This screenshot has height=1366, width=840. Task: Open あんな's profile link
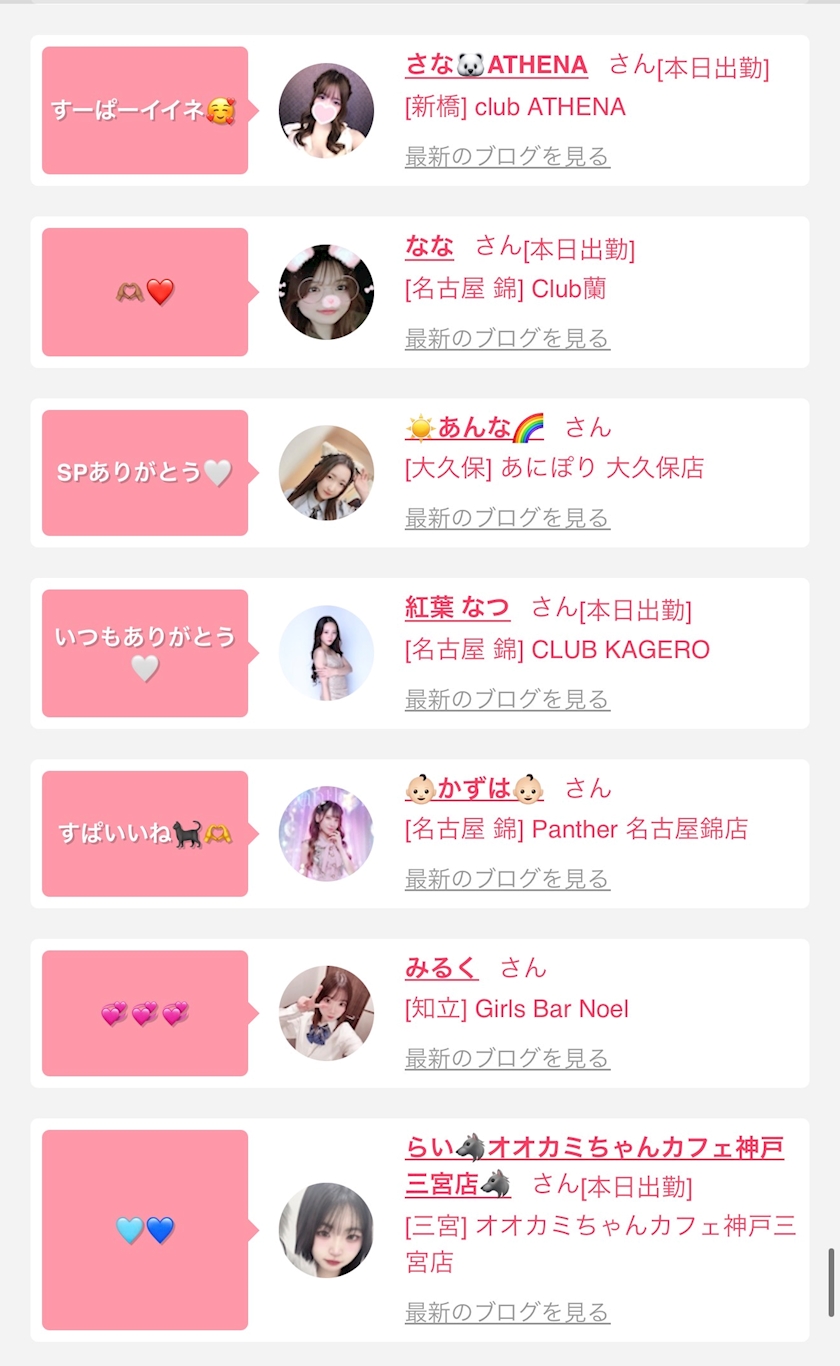click(x=475, y=428)
